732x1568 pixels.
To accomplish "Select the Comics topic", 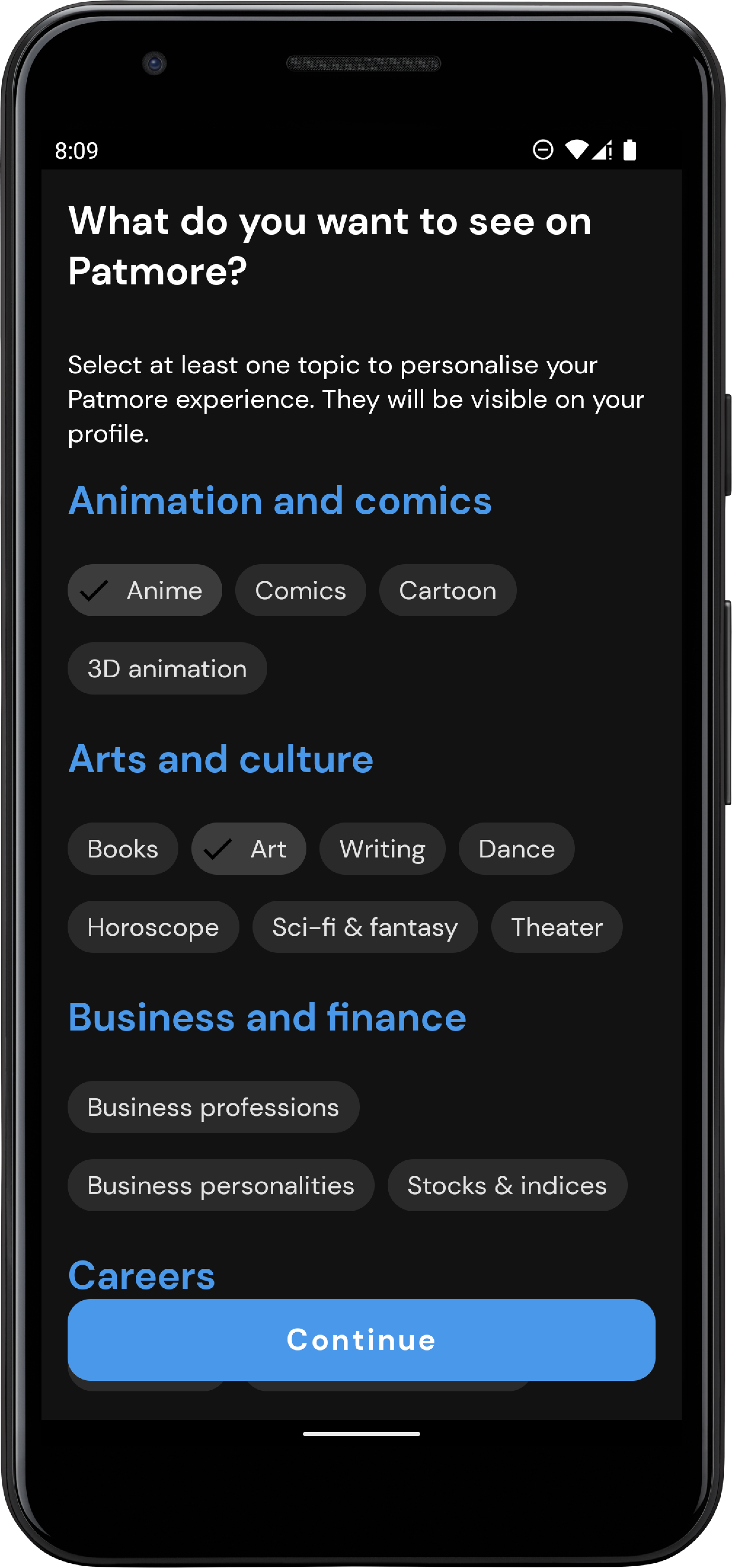I will (300, 590).
